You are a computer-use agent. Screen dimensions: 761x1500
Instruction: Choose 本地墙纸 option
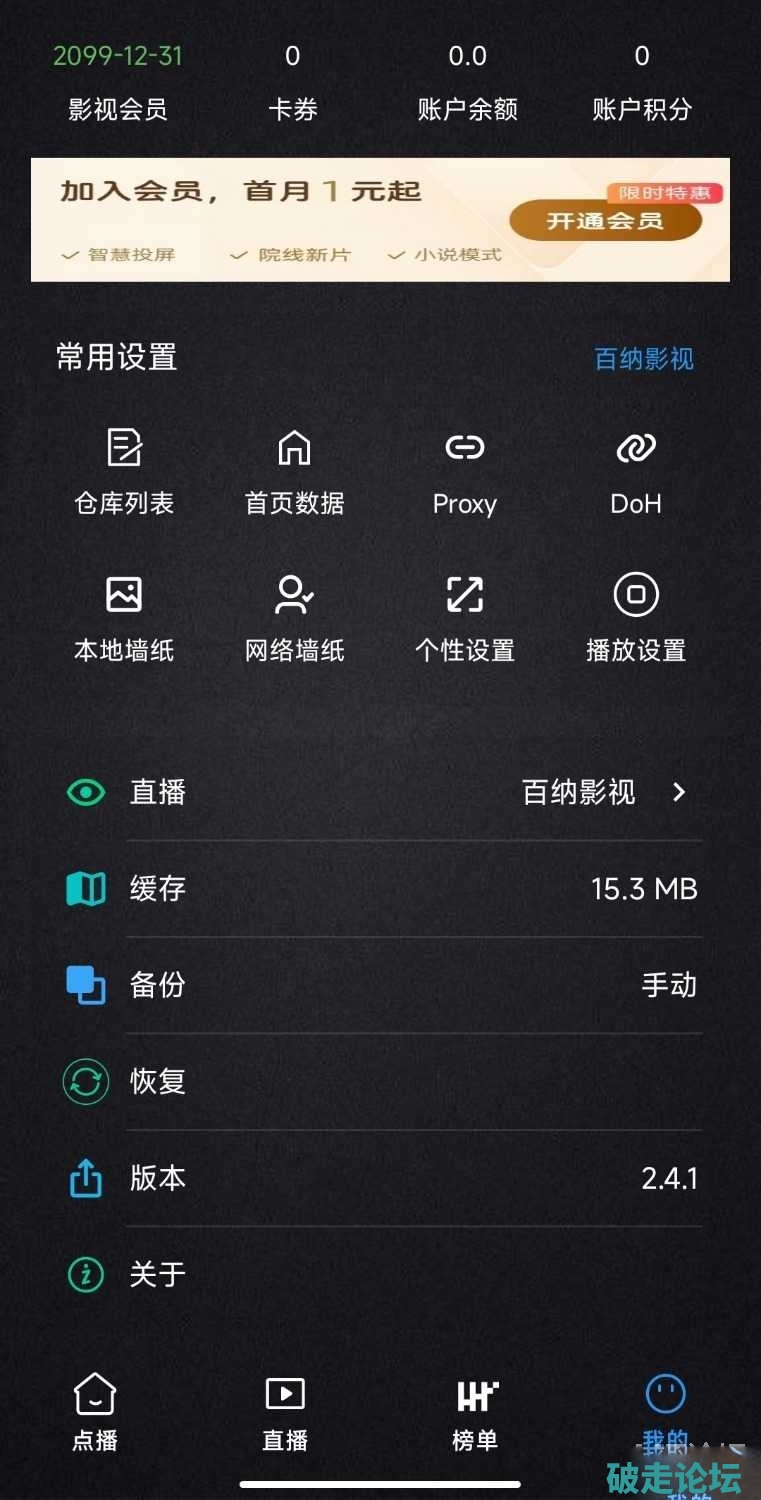click(x=124, y=619)
